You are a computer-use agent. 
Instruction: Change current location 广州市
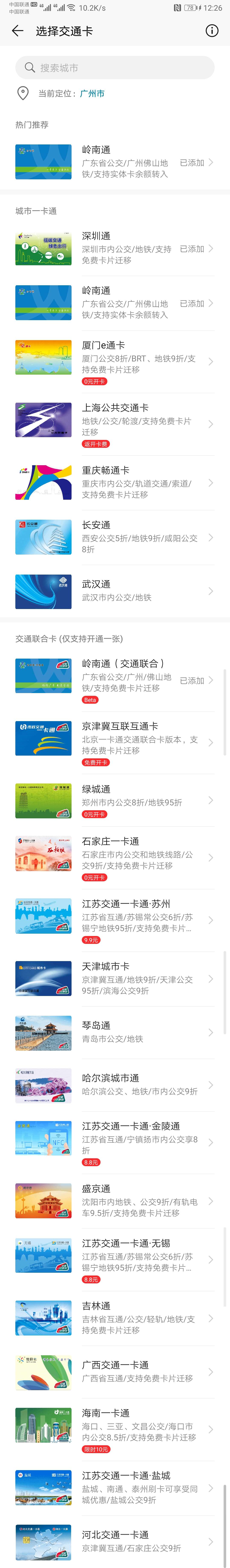[x=92, y=94]
